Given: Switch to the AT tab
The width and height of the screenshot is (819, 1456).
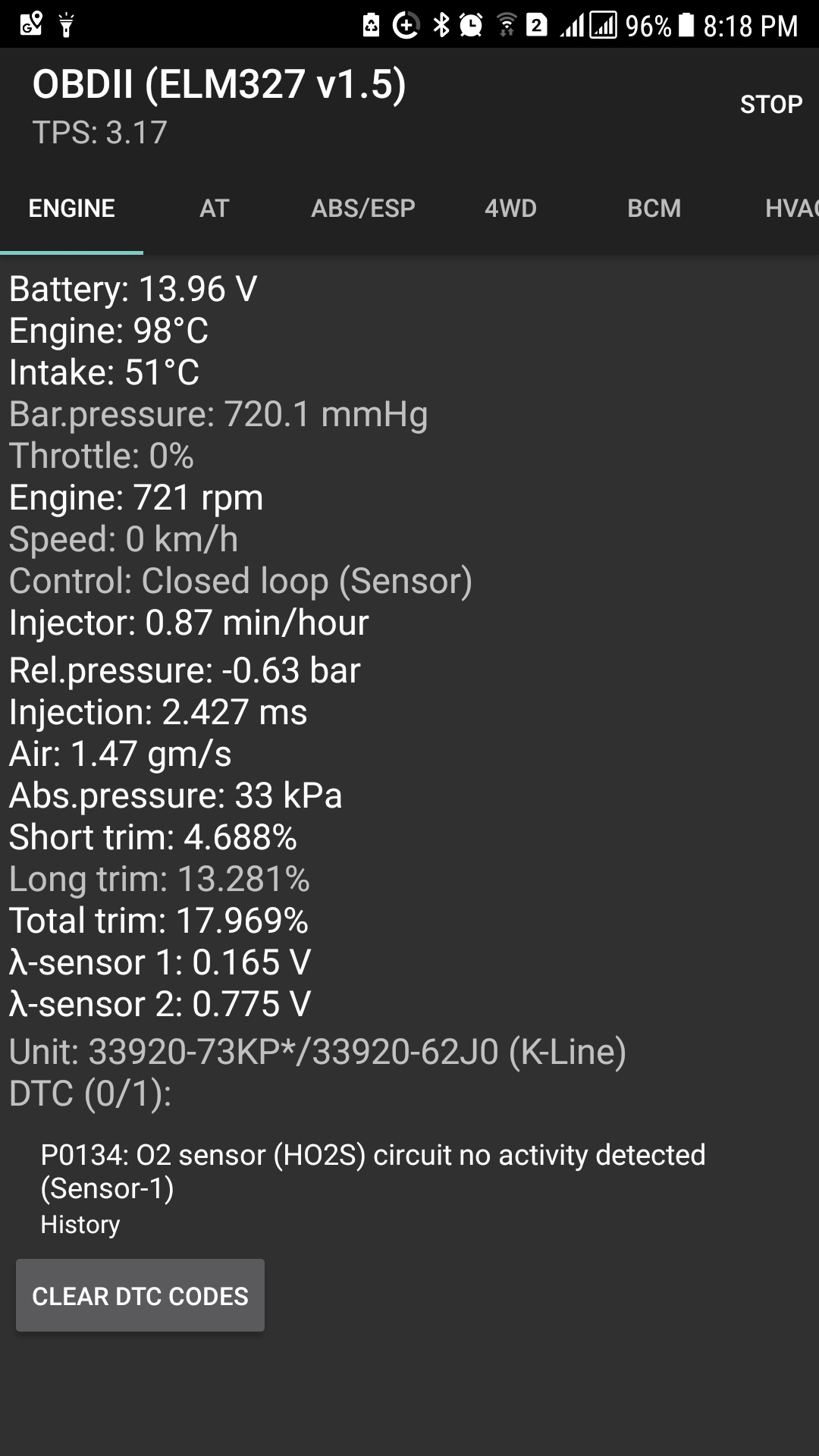Looking at the screenshot, I should click(x=215, y=209).
